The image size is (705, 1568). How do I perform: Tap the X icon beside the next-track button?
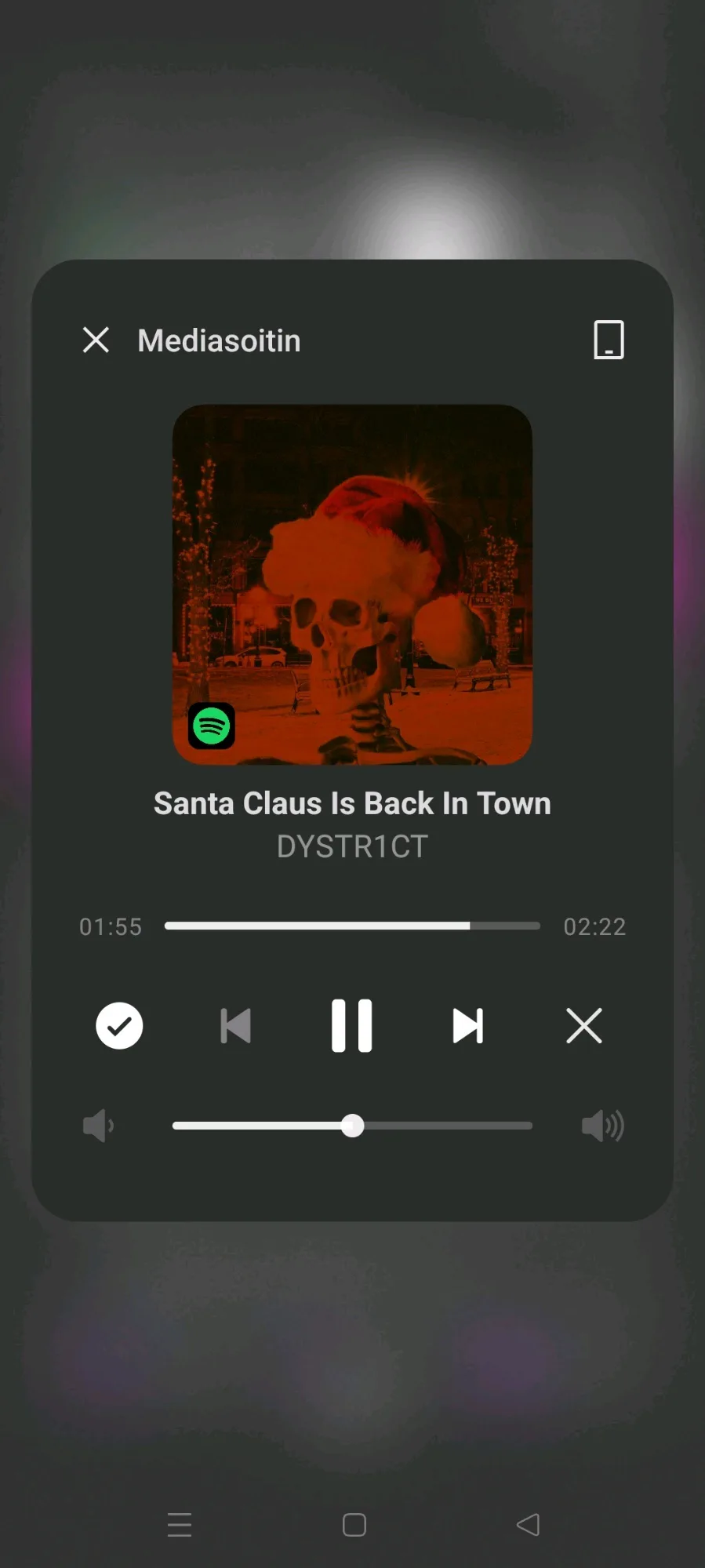pyautogui.click(x=584, y=1026)
